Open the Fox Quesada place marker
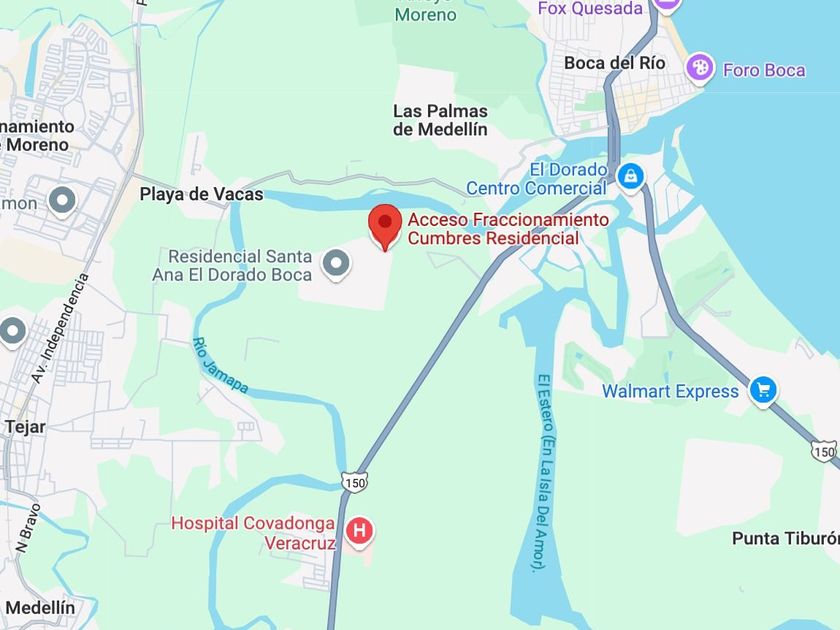 coord(667,3)
